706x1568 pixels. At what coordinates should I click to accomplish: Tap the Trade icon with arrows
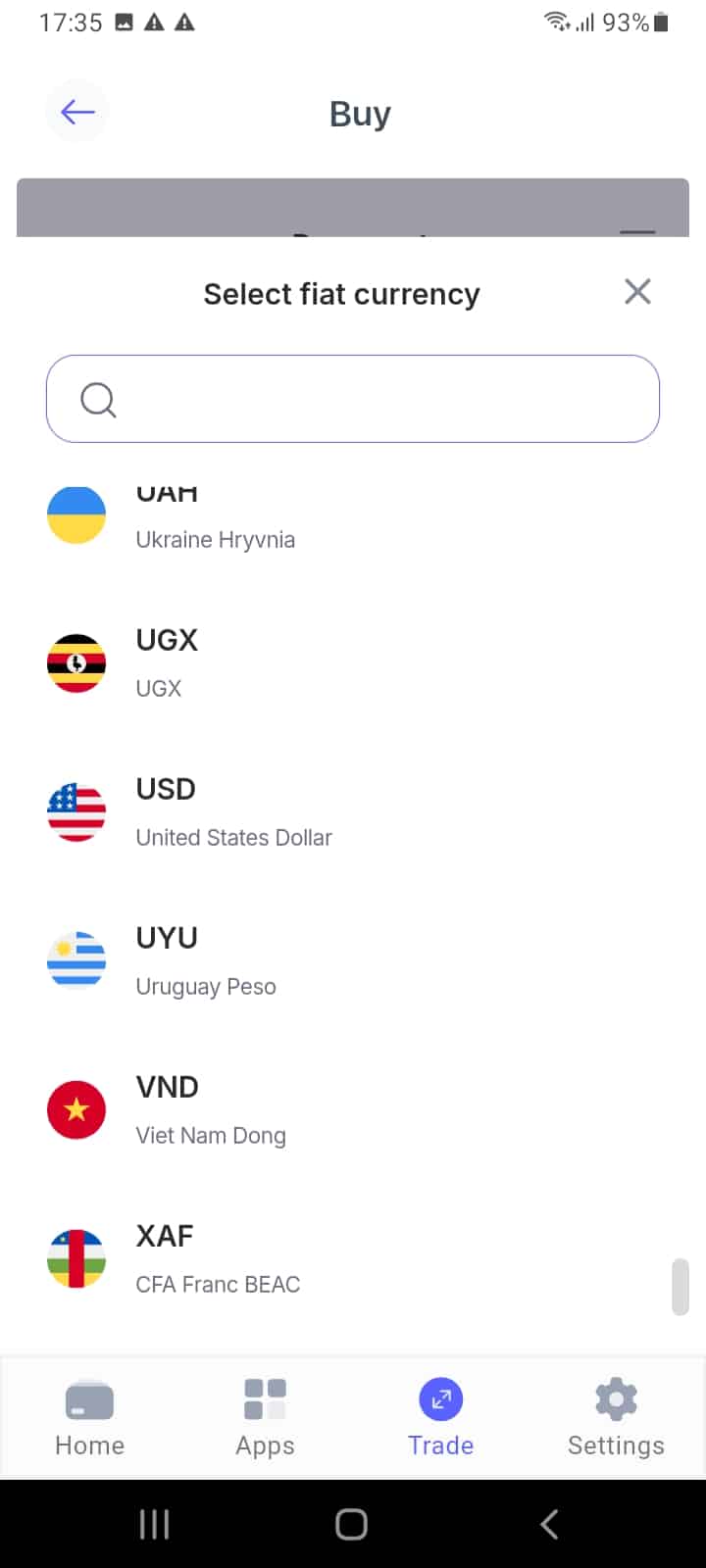[440, 1399]
